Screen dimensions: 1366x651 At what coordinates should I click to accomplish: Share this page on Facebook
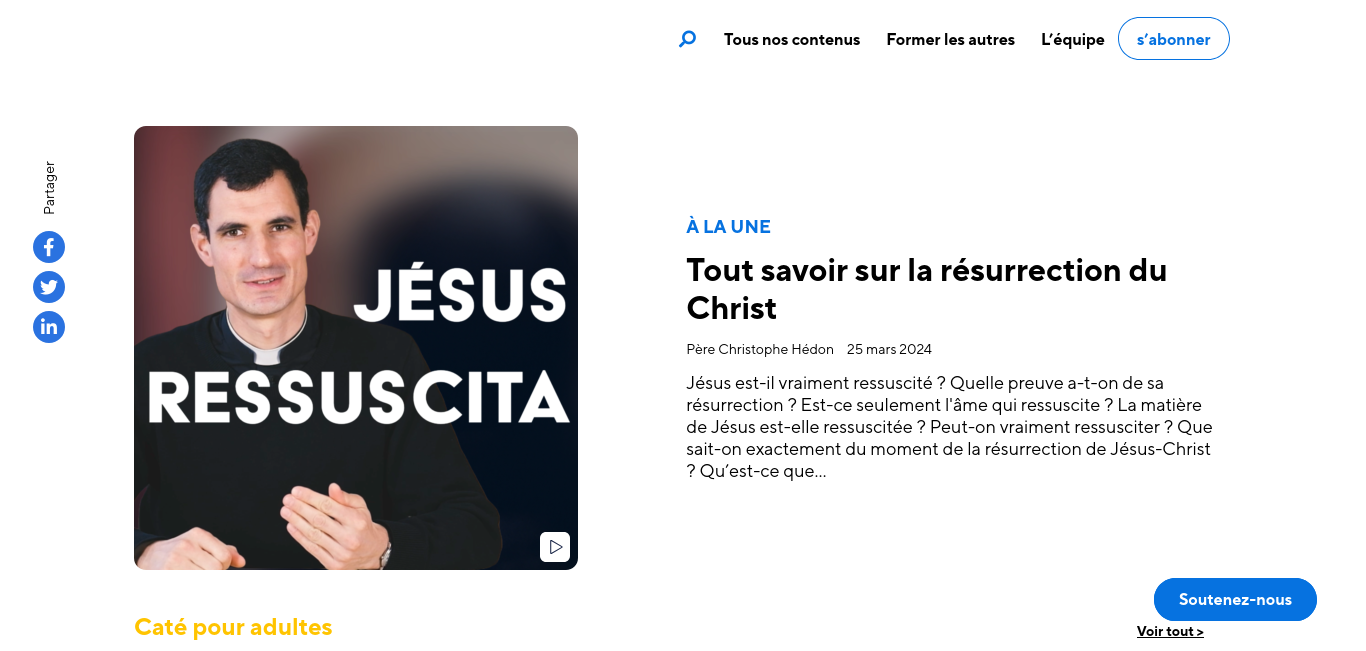(49, 247)
